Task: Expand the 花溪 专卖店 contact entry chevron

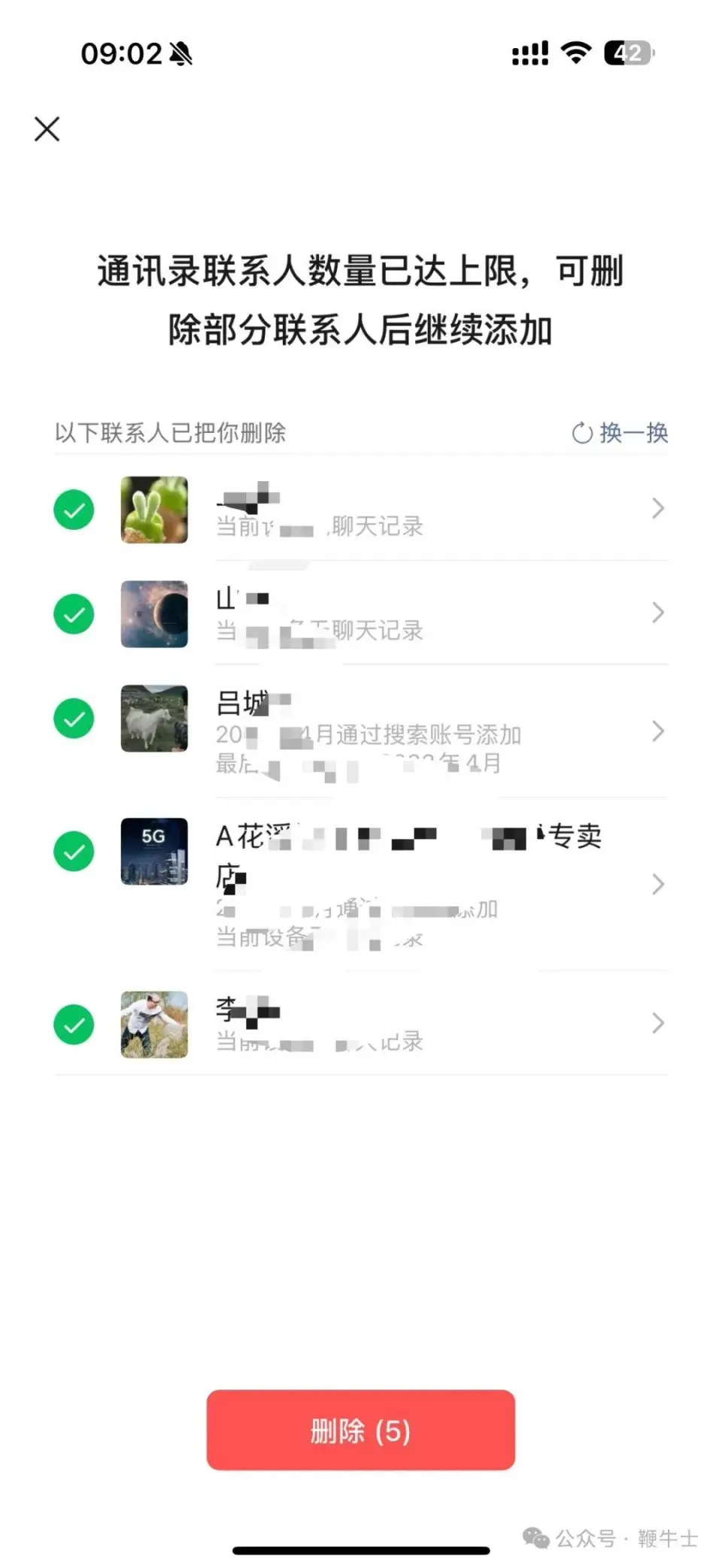Action: click(x=660, y=884)
